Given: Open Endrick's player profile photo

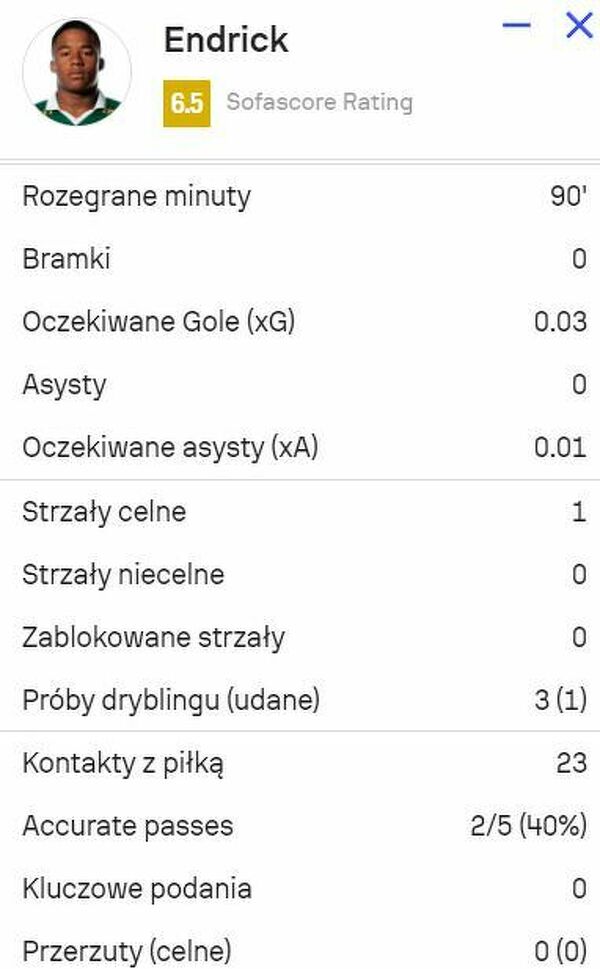Looking at the screenshot, I should tap(77, 71).
